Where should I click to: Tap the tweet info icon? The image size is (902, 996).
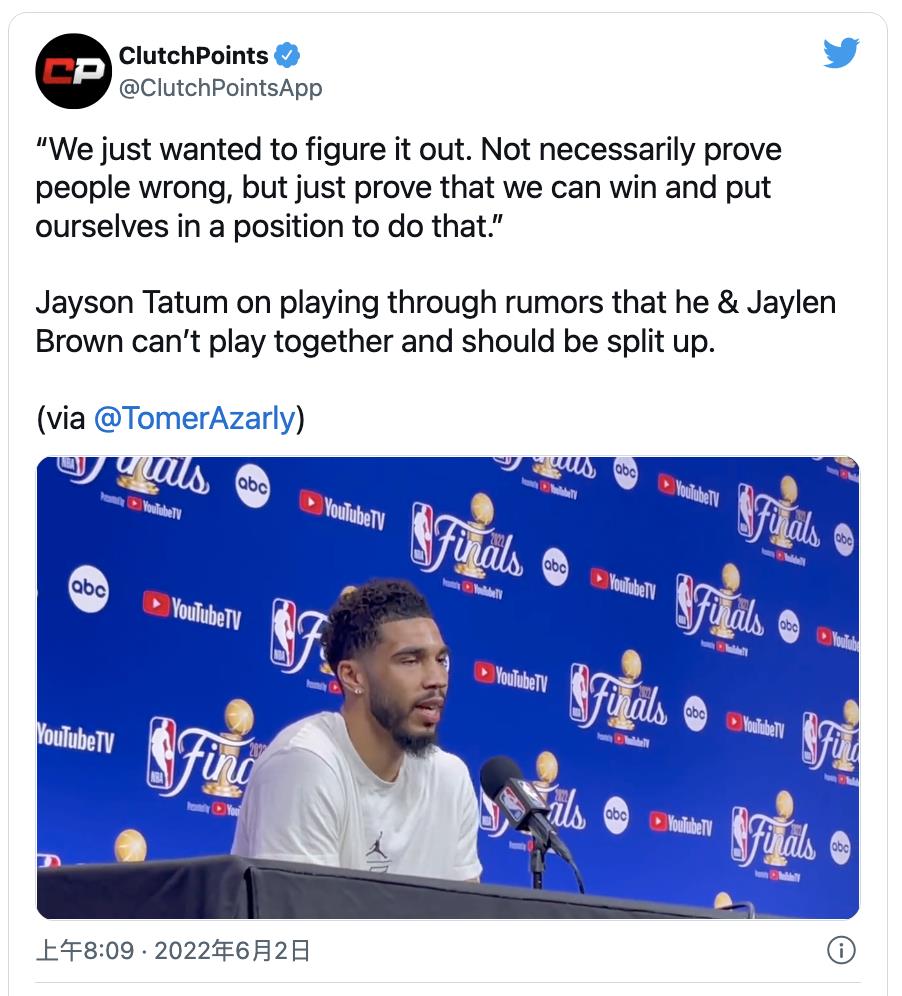[x=842, y=949]
